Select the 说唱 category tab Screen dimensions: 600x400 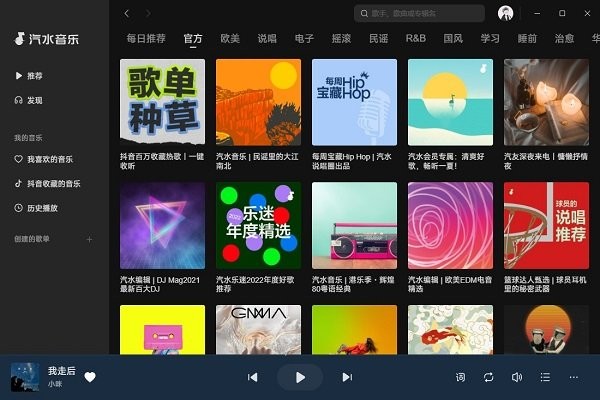point(266,38)
